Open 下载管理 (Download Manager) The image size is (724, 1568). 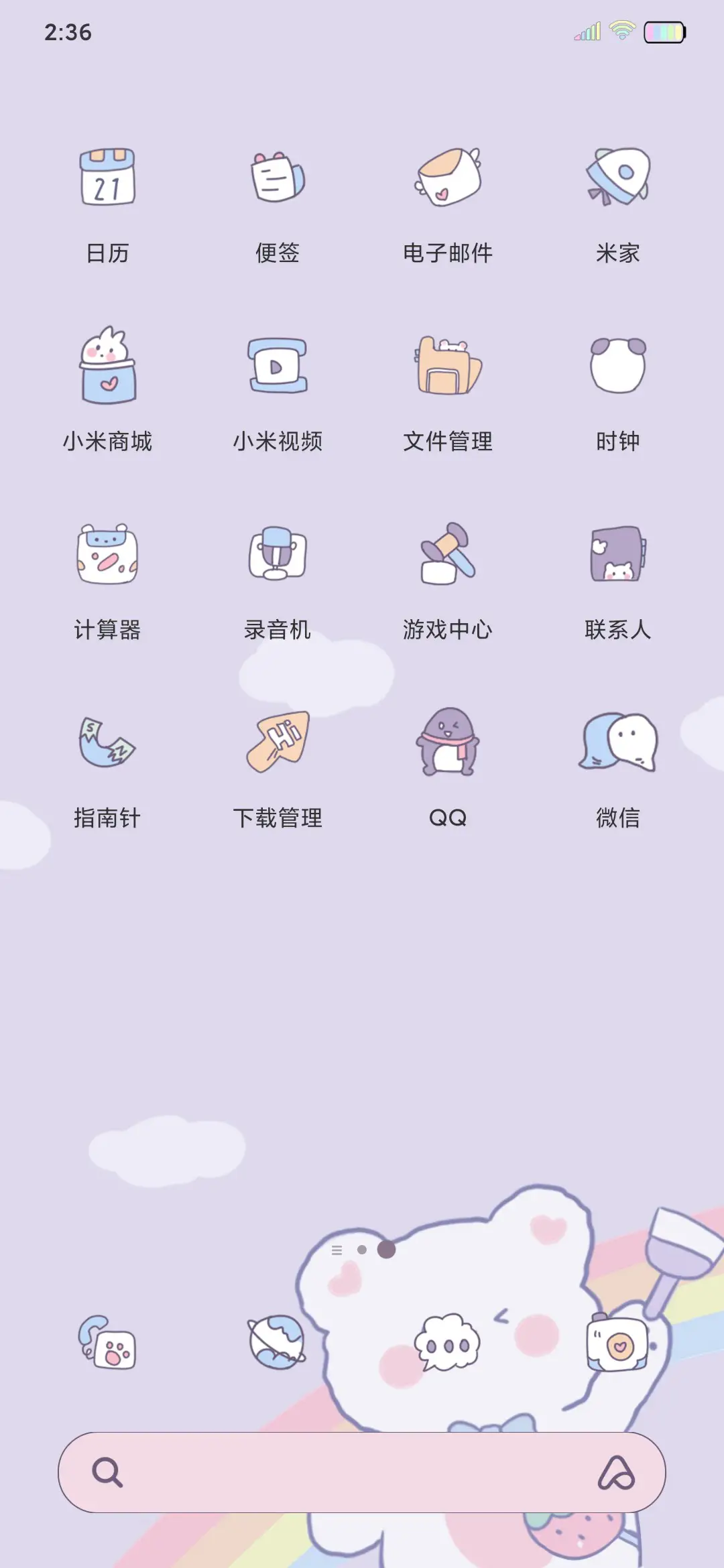(278, 742)
